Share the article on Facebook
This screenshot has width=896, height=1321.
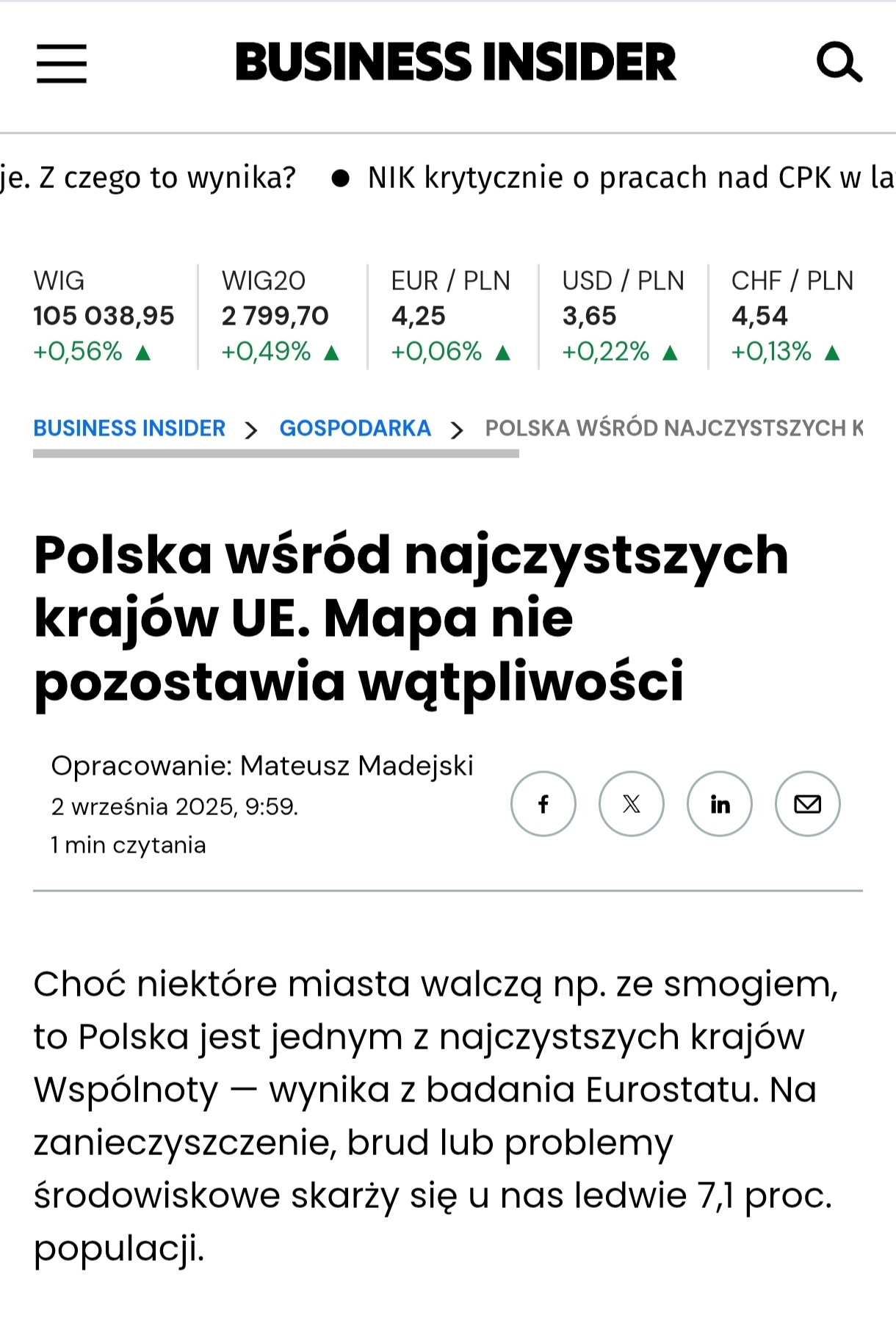543,804
